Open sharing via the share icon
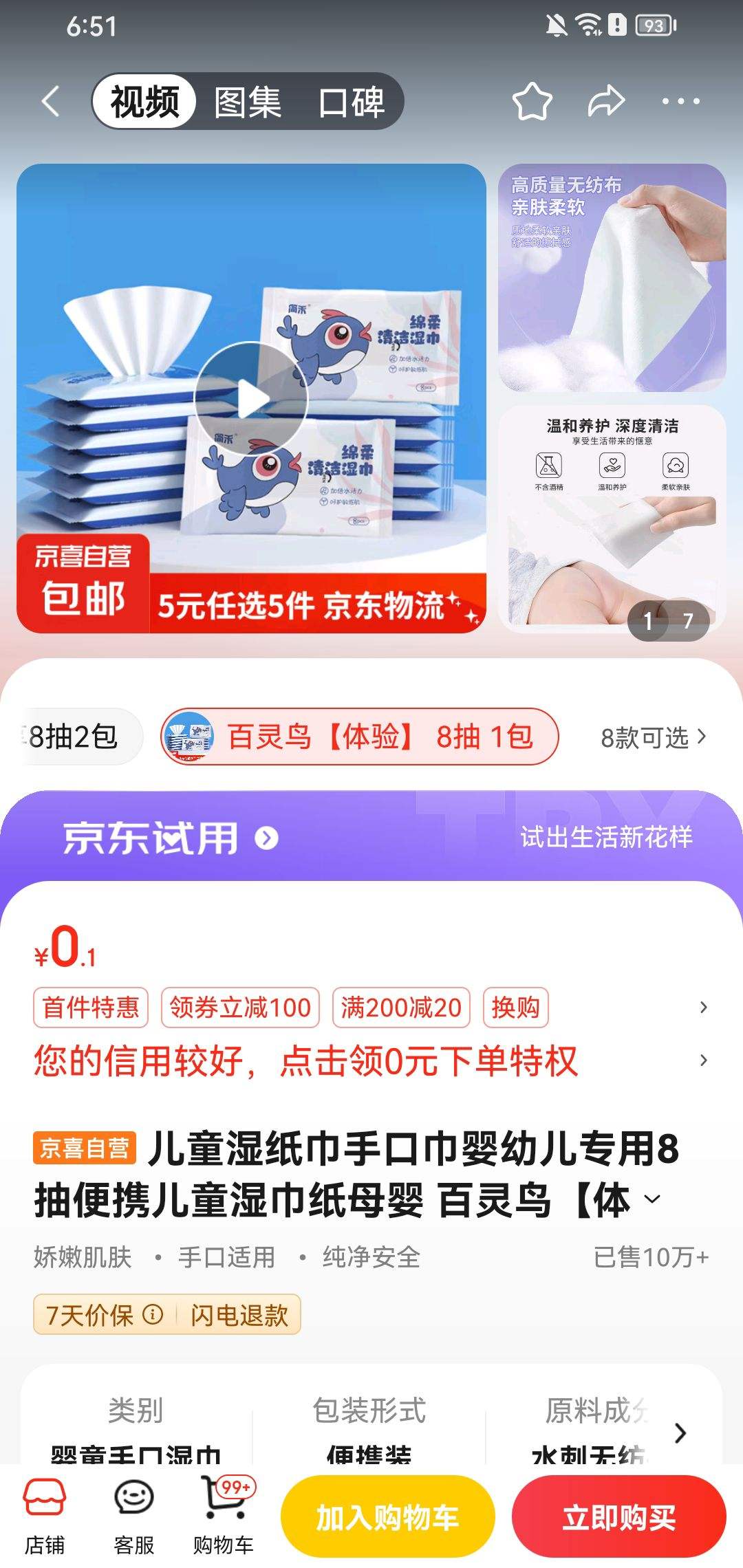 point(605,100)
